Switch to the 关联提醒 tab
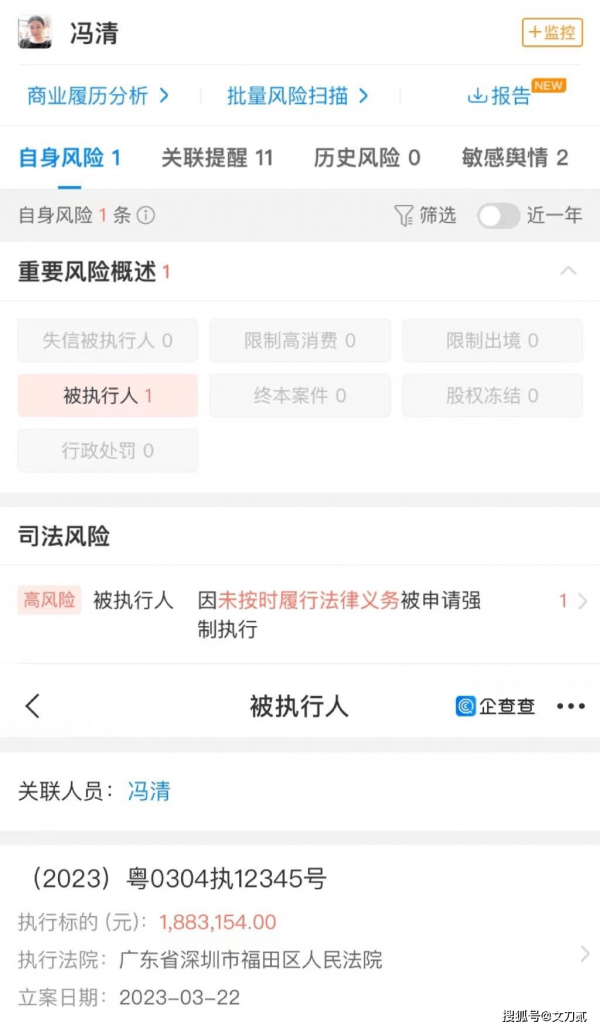The image size is (600, 1029). [x=217, y=158]
